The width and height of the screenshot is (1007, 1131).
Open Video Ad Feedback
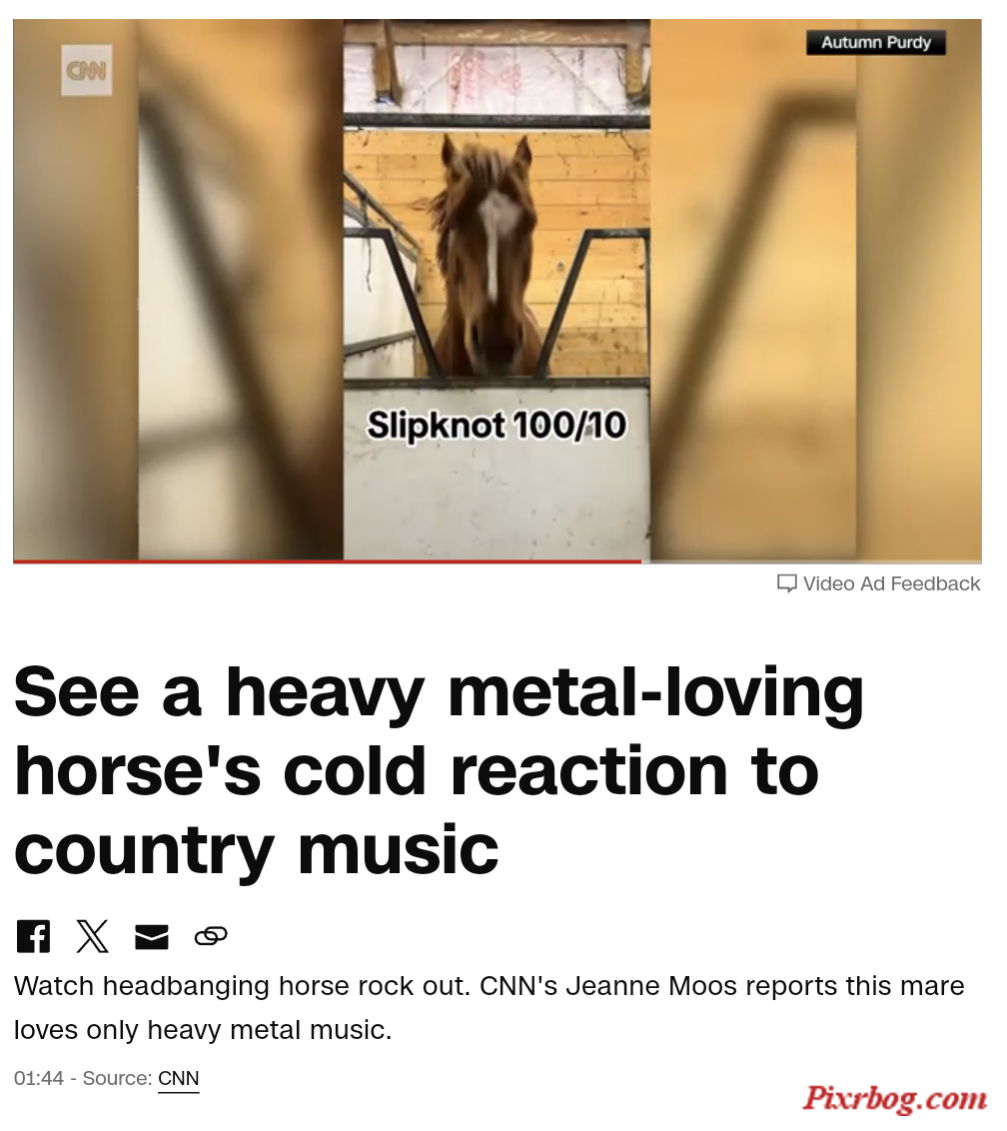point(879,583)
